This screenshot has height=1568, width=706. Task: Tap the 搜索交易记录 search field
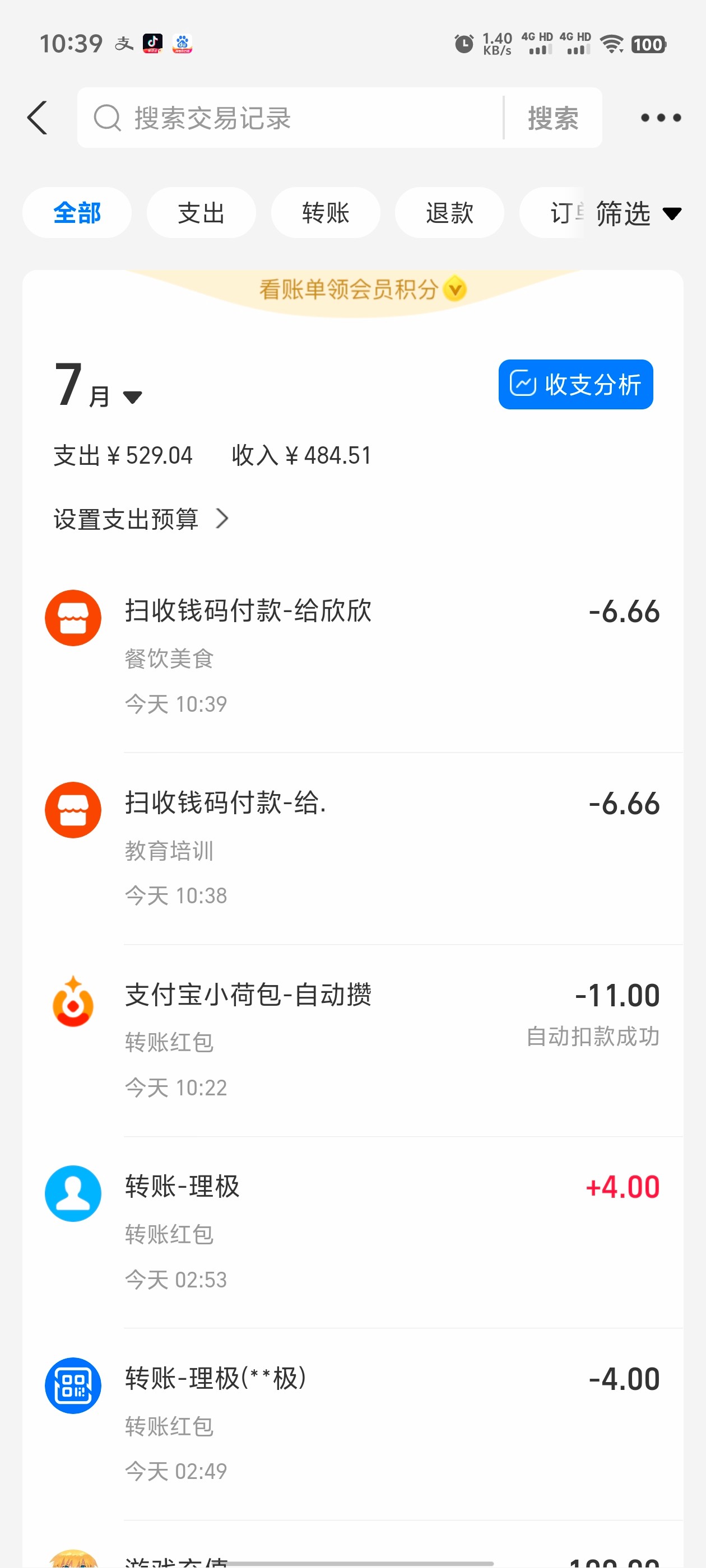coord(292,118)
